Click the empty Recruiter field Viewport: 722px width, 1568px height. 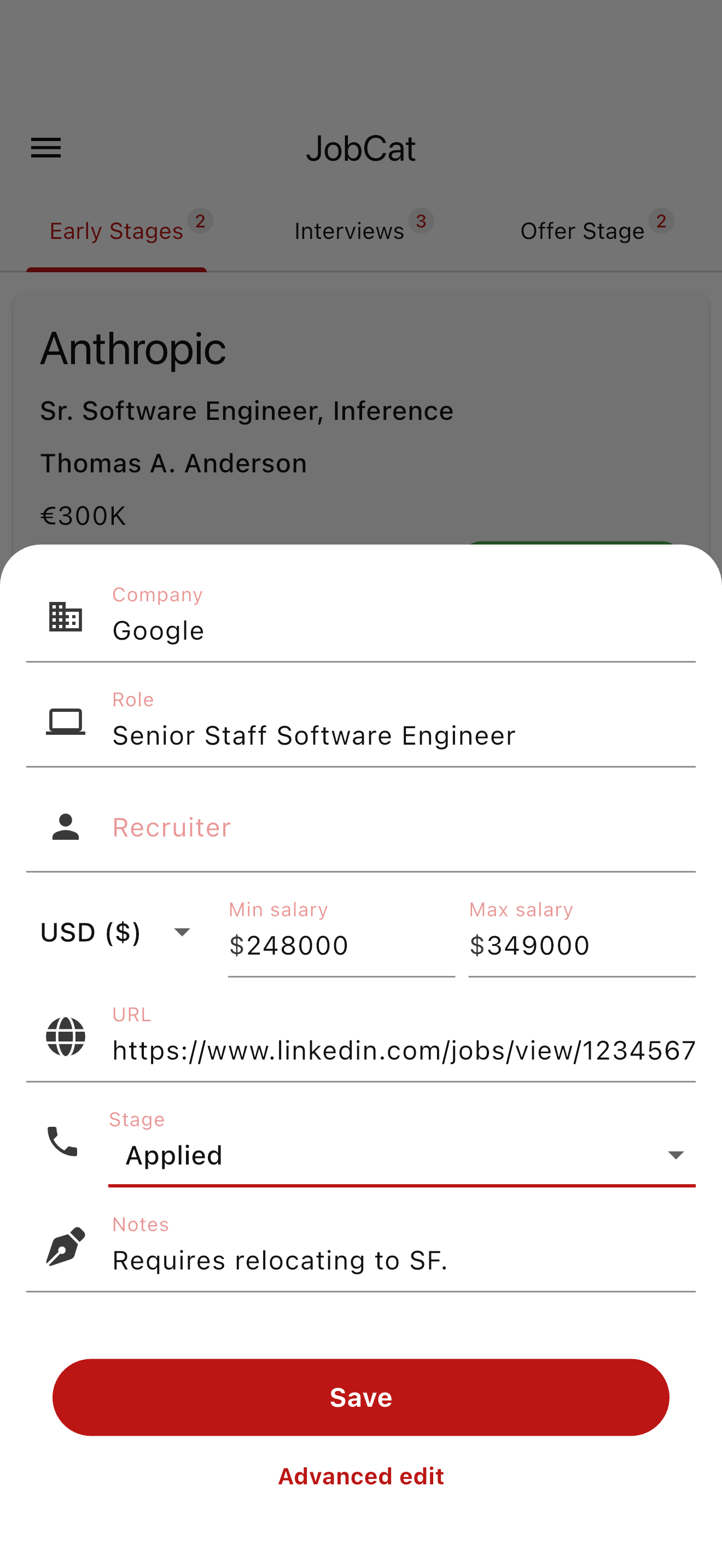(243, 827)
